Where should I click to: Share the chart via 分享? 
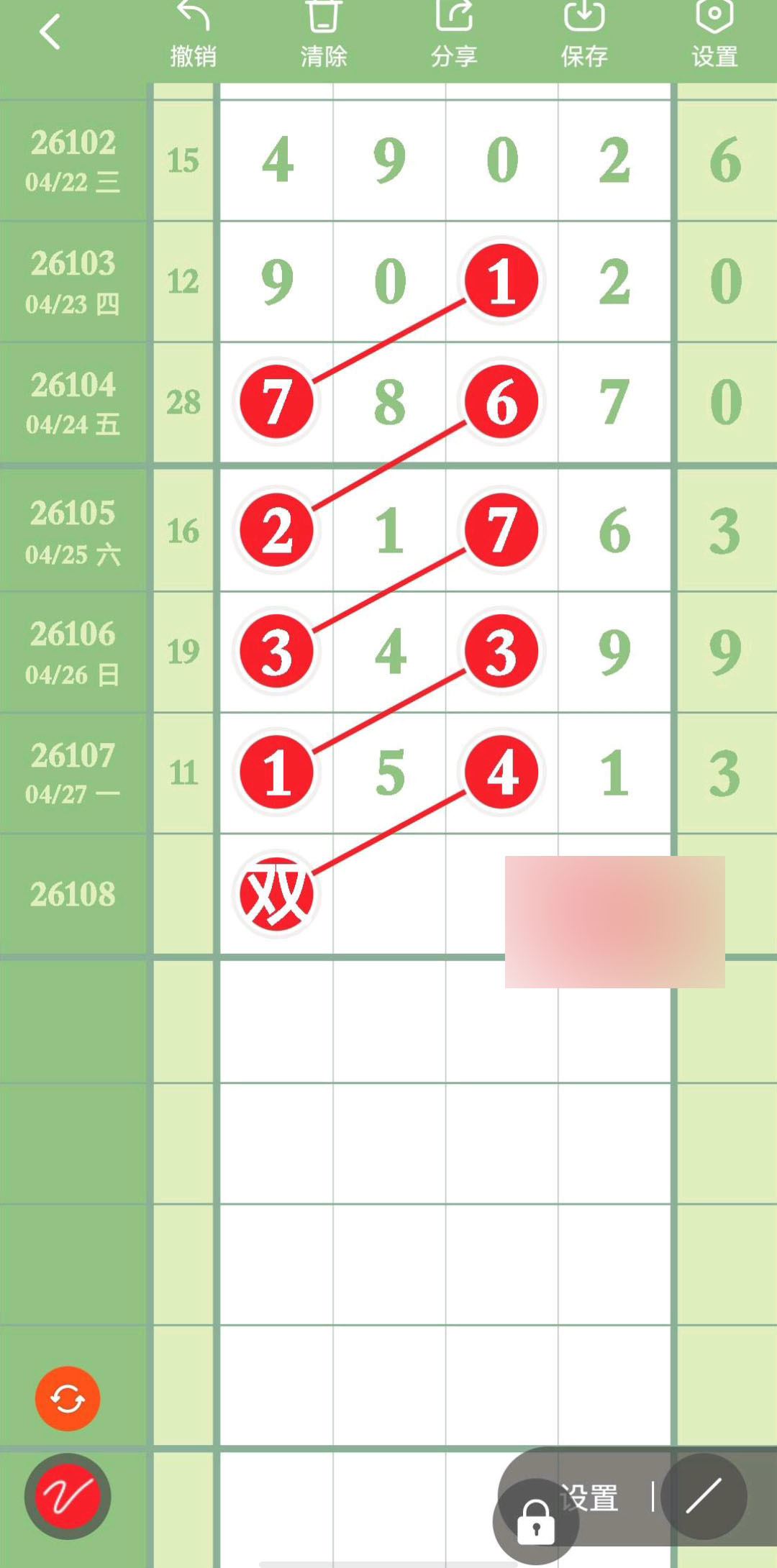point(454,35)
